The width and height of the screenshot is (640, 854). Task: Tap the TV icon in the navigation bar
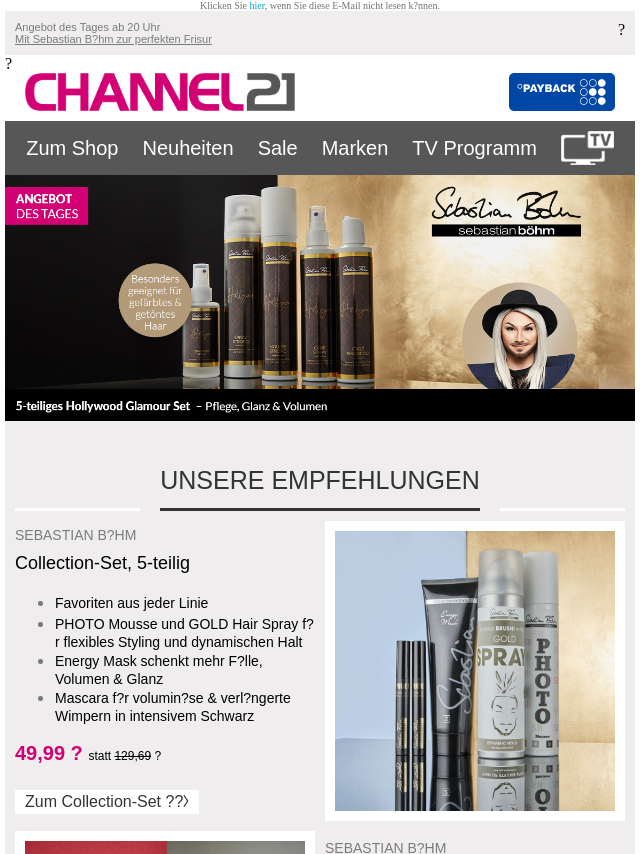tap(587, 147)
